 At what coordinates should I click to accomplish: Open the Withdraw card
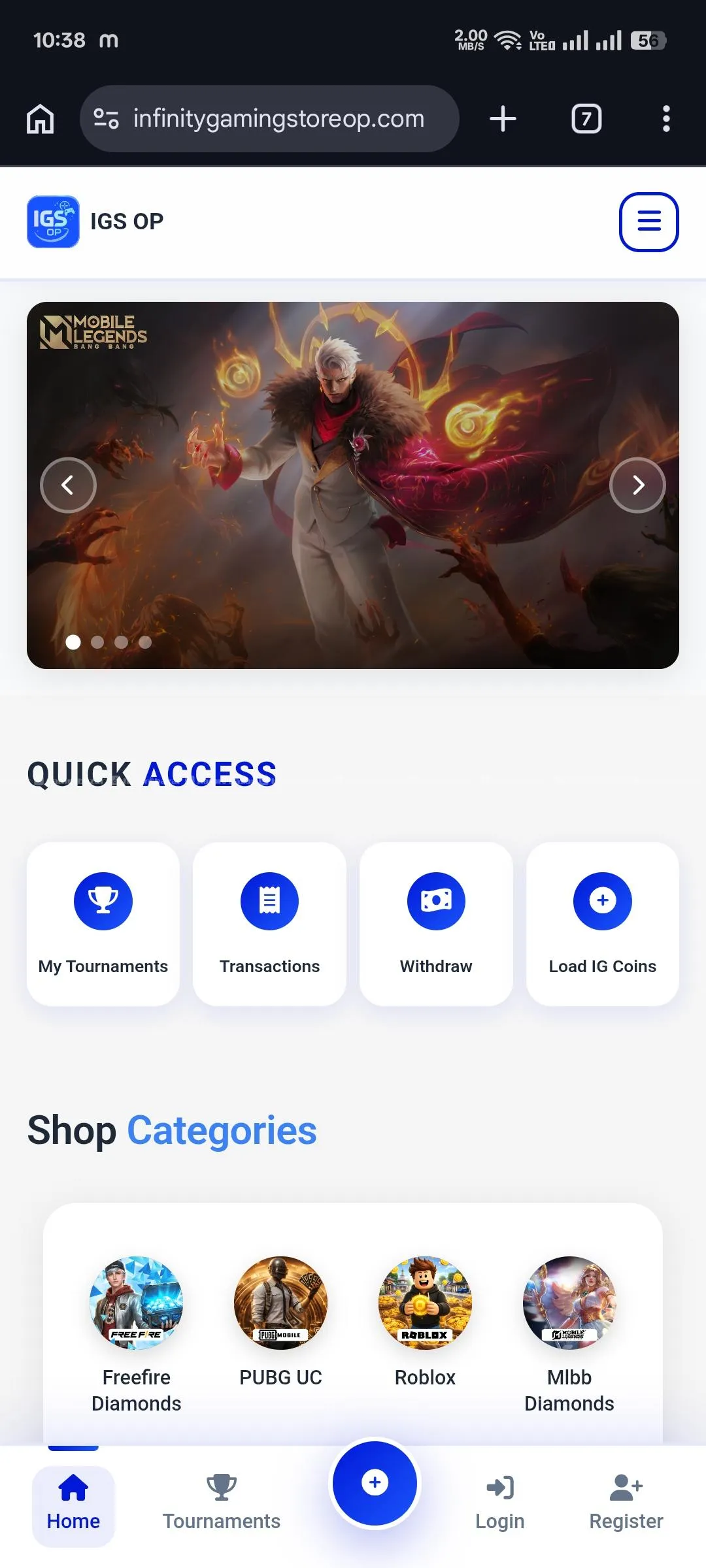click(x=436, y=924)
